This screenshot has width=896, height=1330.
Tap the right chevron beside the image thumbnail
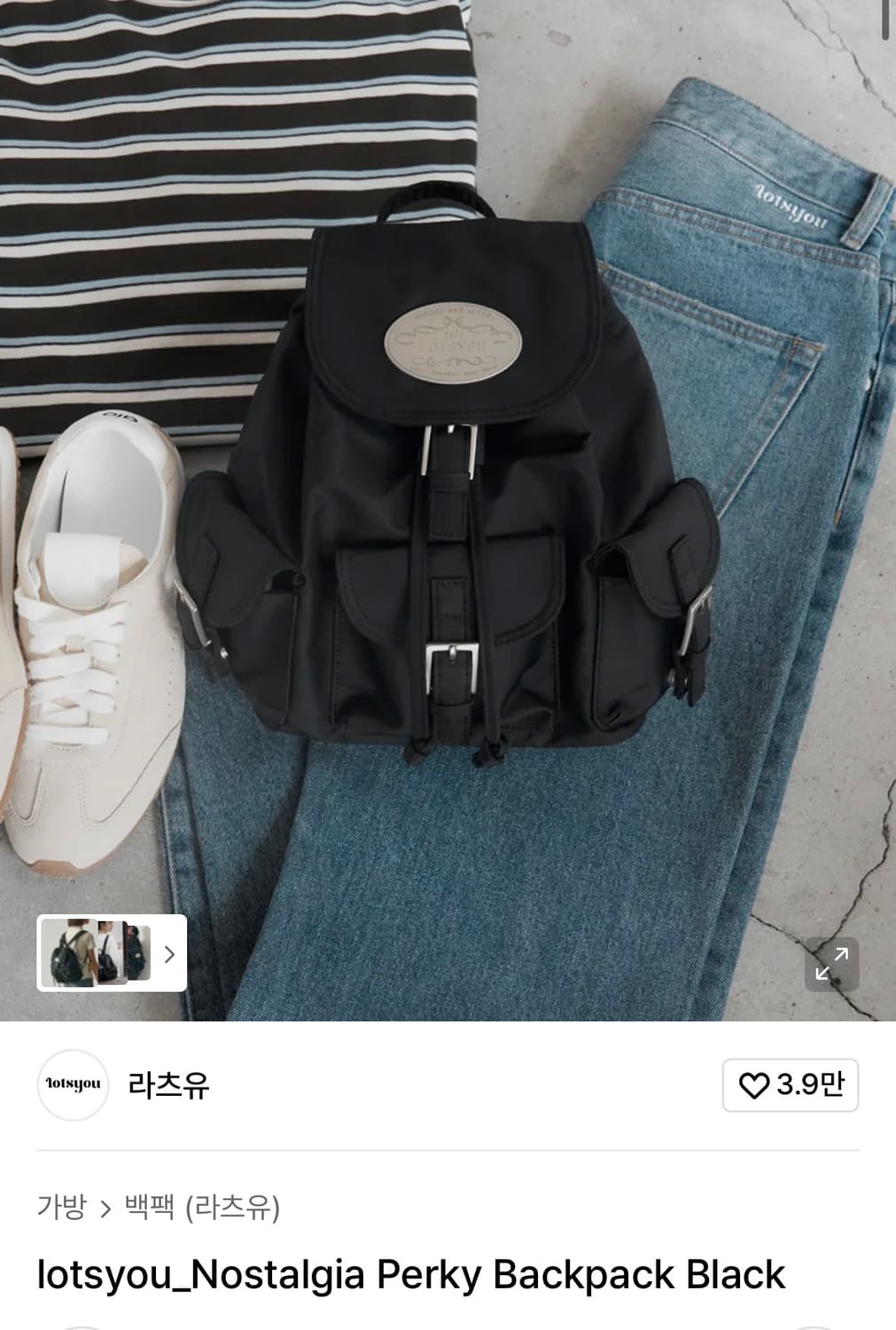[168, 955]
